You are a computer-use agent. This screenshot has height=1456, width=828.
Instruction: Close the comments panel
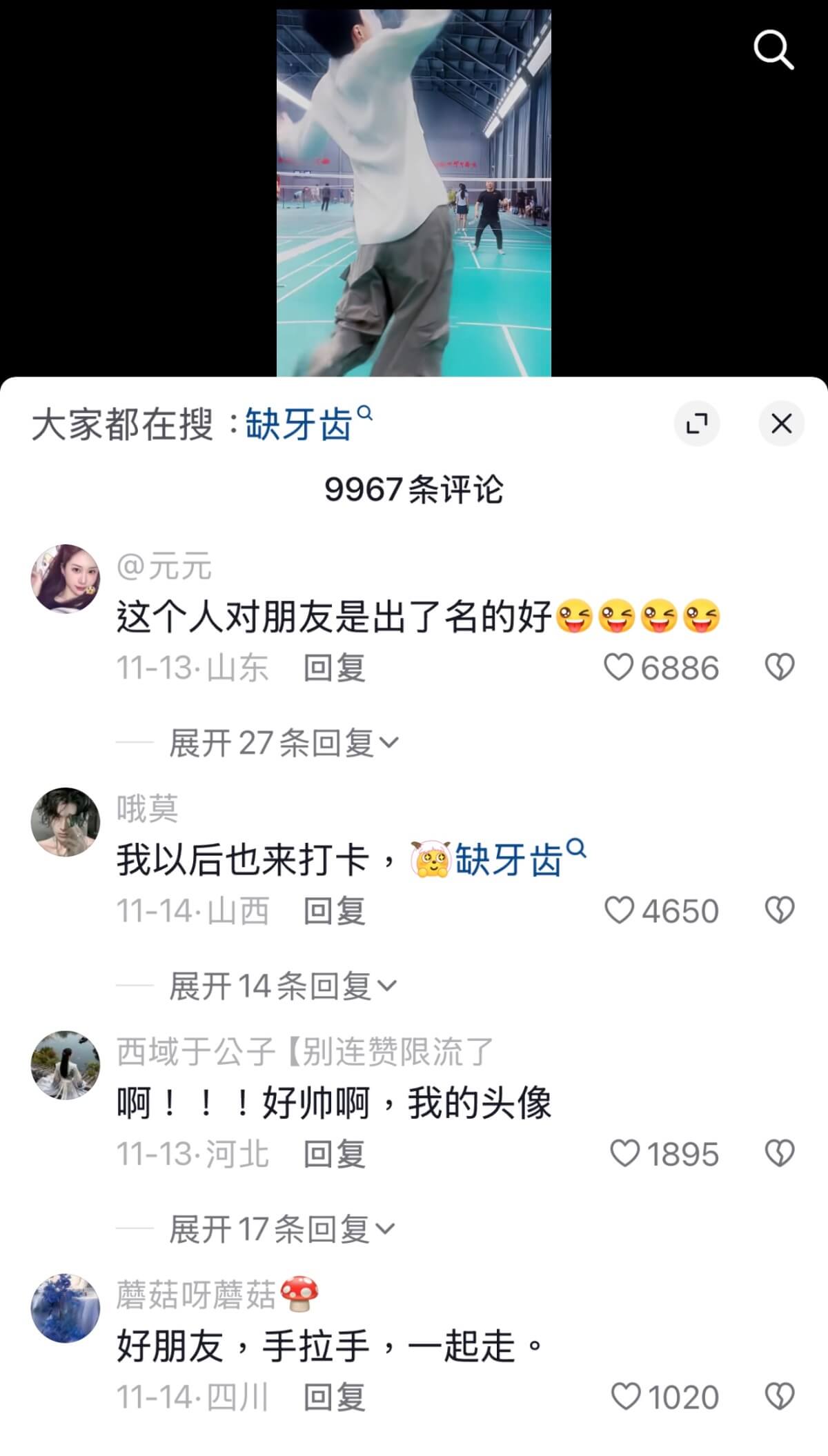click(781, 423)
